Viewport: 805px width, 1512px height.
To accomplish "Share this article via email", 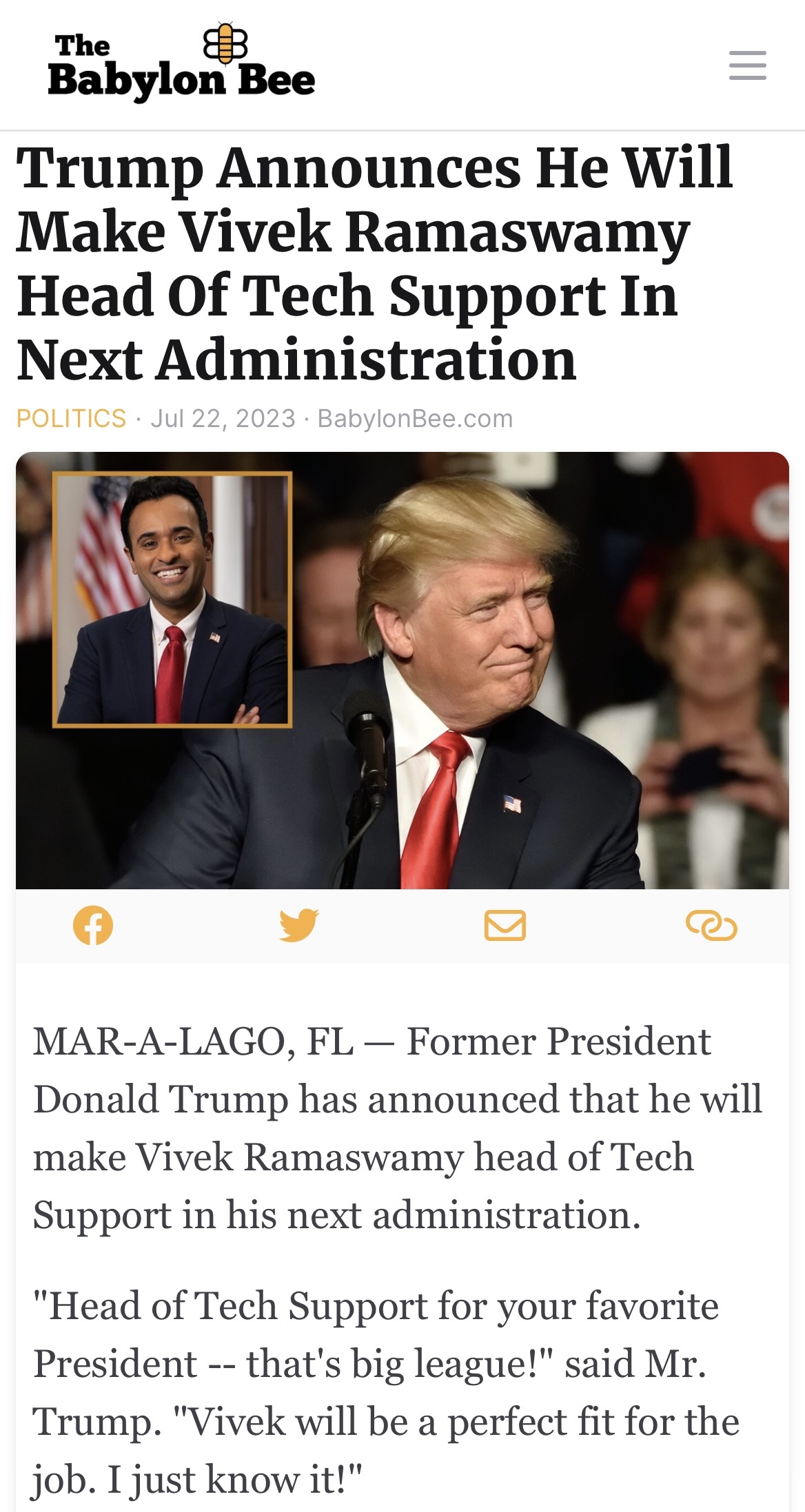I will [x=505, y=925].
